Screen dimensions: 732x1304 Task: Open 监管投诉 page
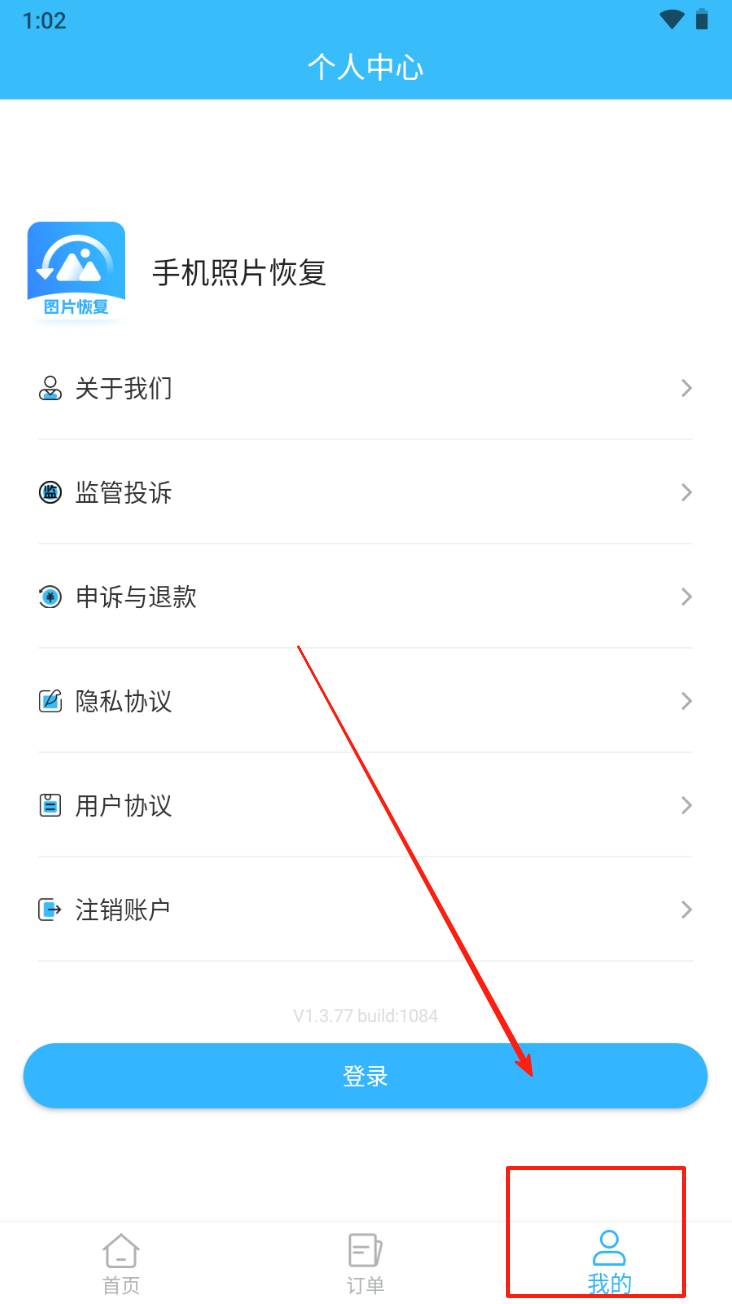(366, 492)
